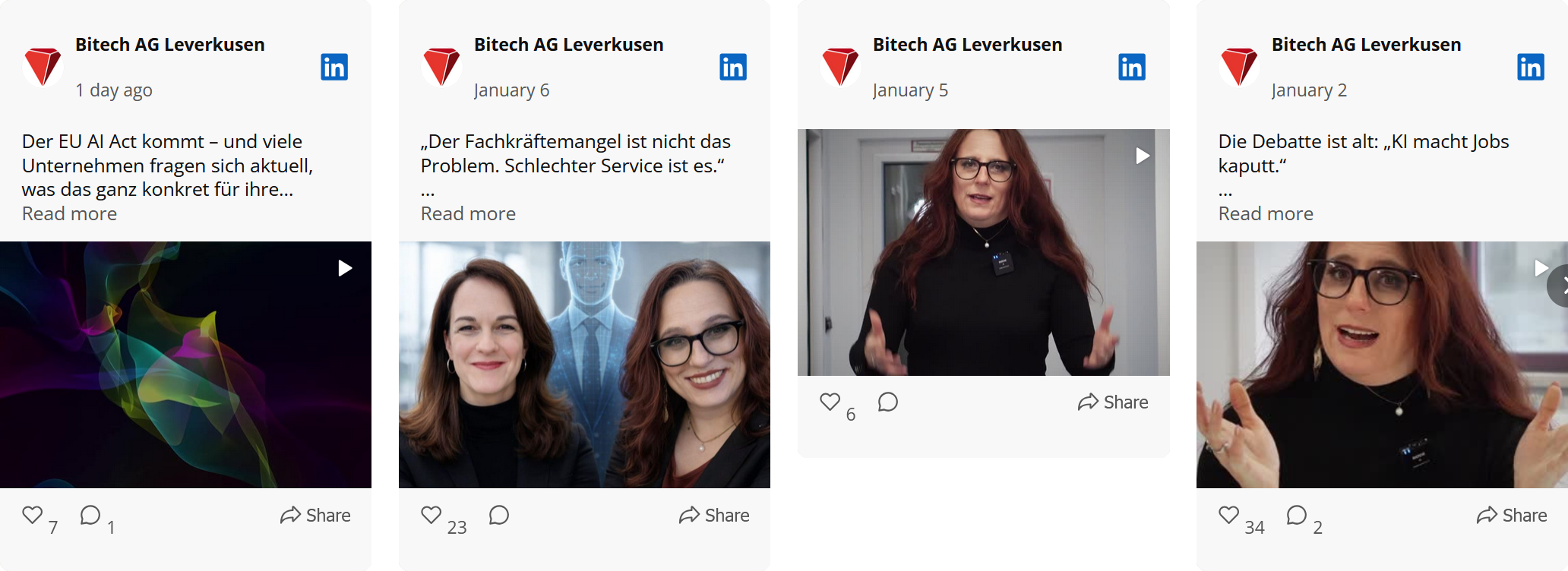Viewport: 1568px width, 571px height.
Task: Share the 1 day ago post
Action: (x=315, y=516)
